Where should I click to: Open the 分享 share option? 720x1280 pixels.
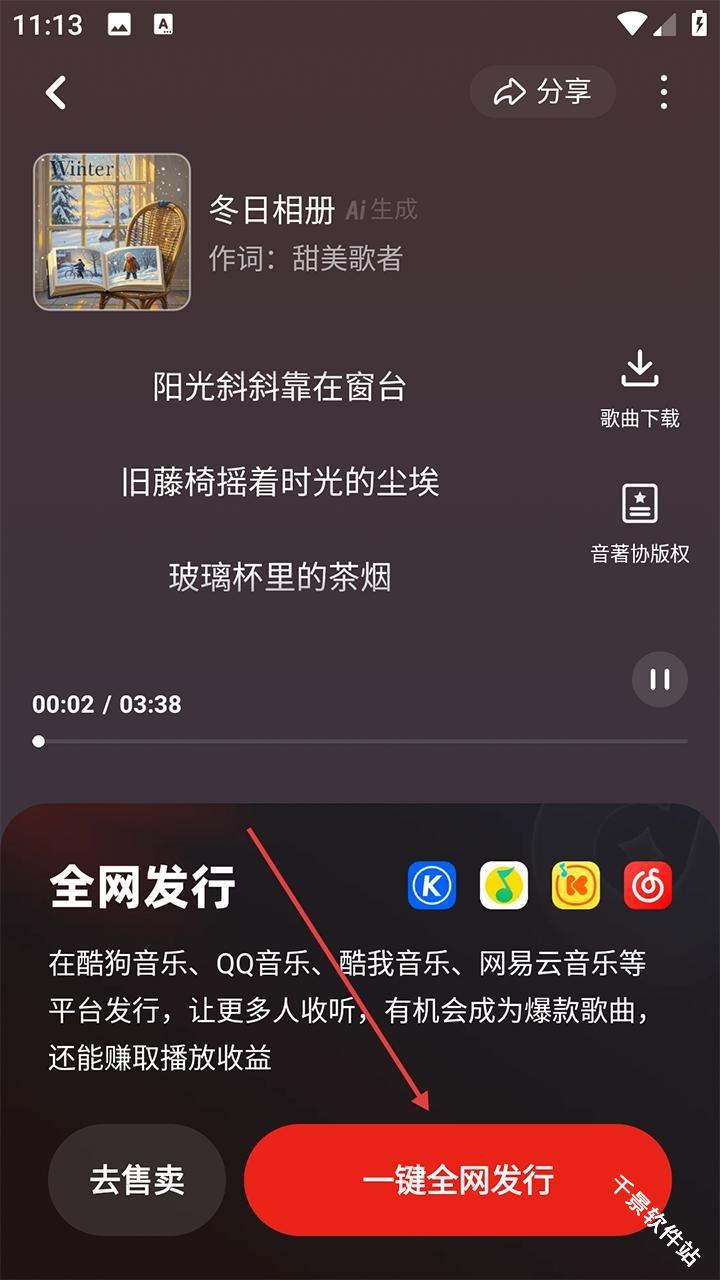tap(565, 91)
